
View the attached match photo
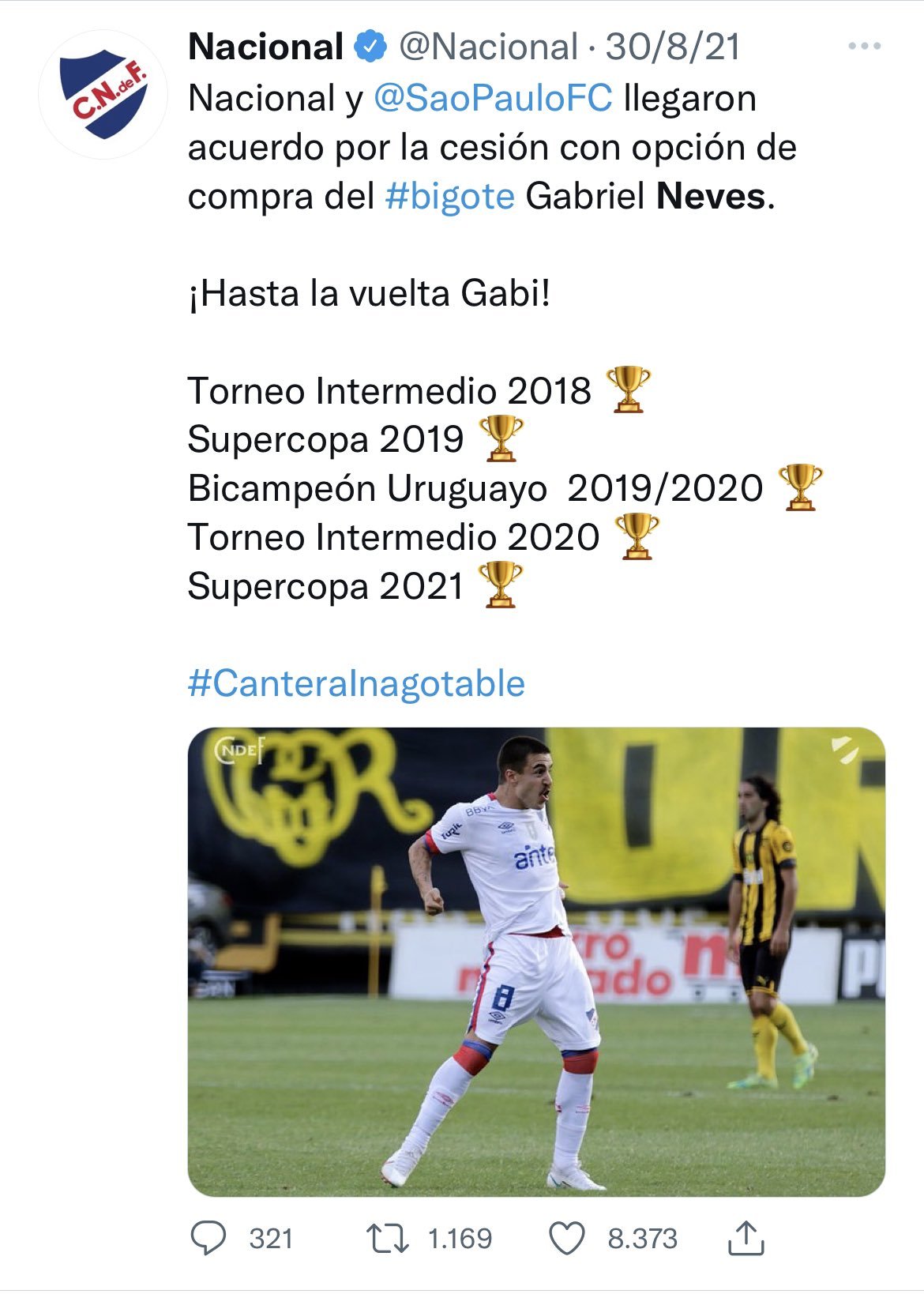pos(536,961)
